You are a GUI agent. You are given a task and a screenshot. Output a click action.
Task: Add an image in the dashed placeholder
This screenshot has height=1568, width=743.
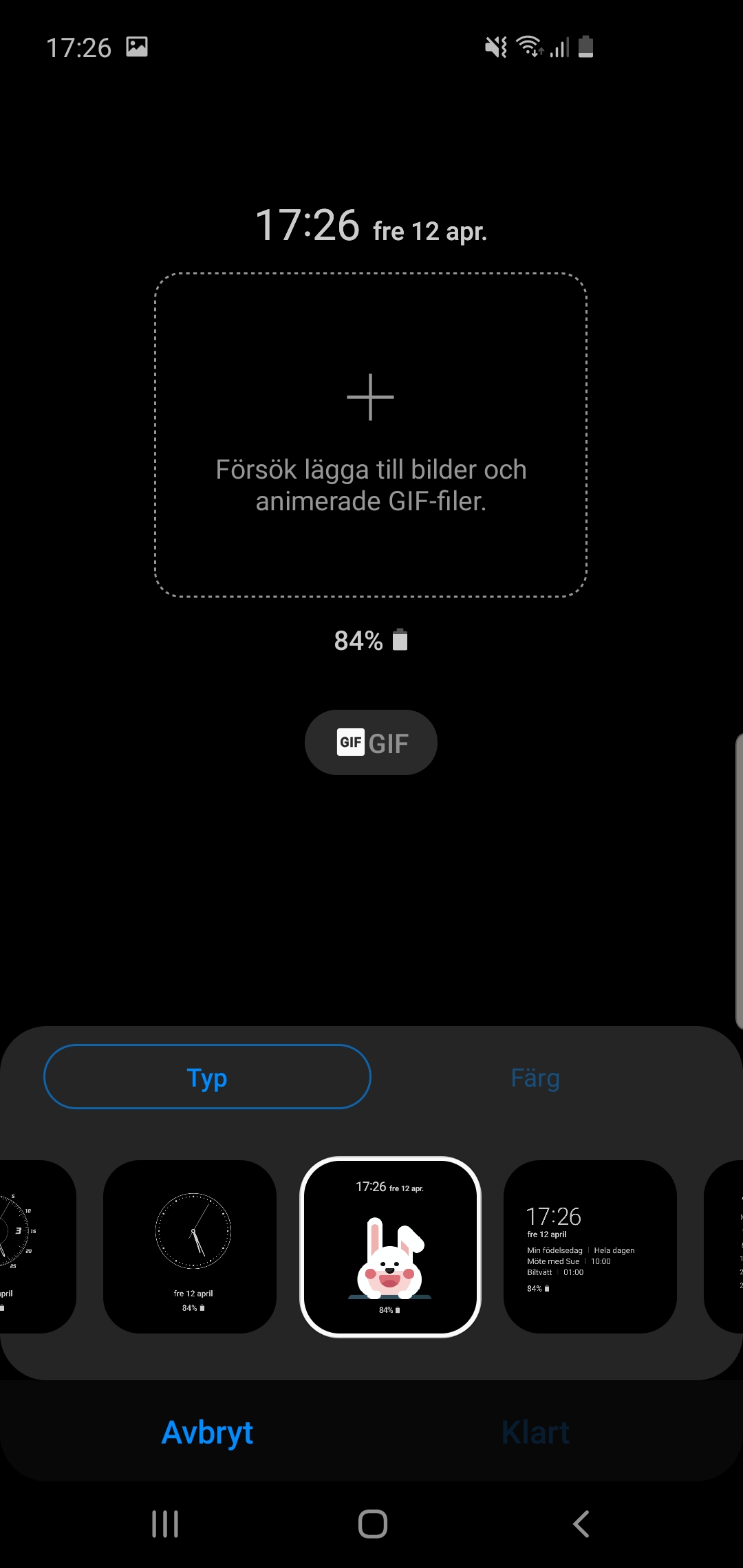[x=371, y=433]
